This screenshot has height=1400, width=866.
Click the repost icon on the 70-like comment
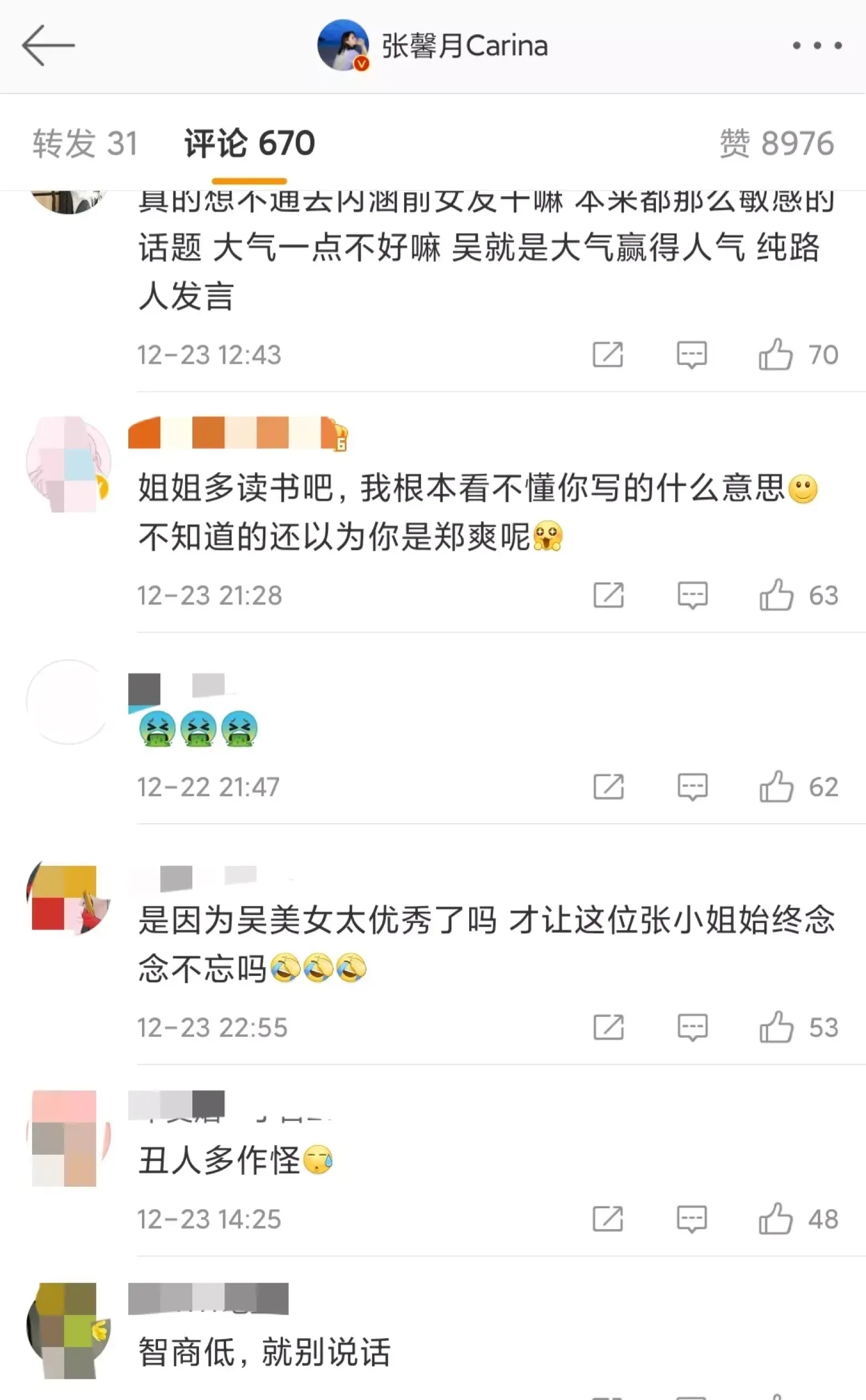click(x=609, y=356)
